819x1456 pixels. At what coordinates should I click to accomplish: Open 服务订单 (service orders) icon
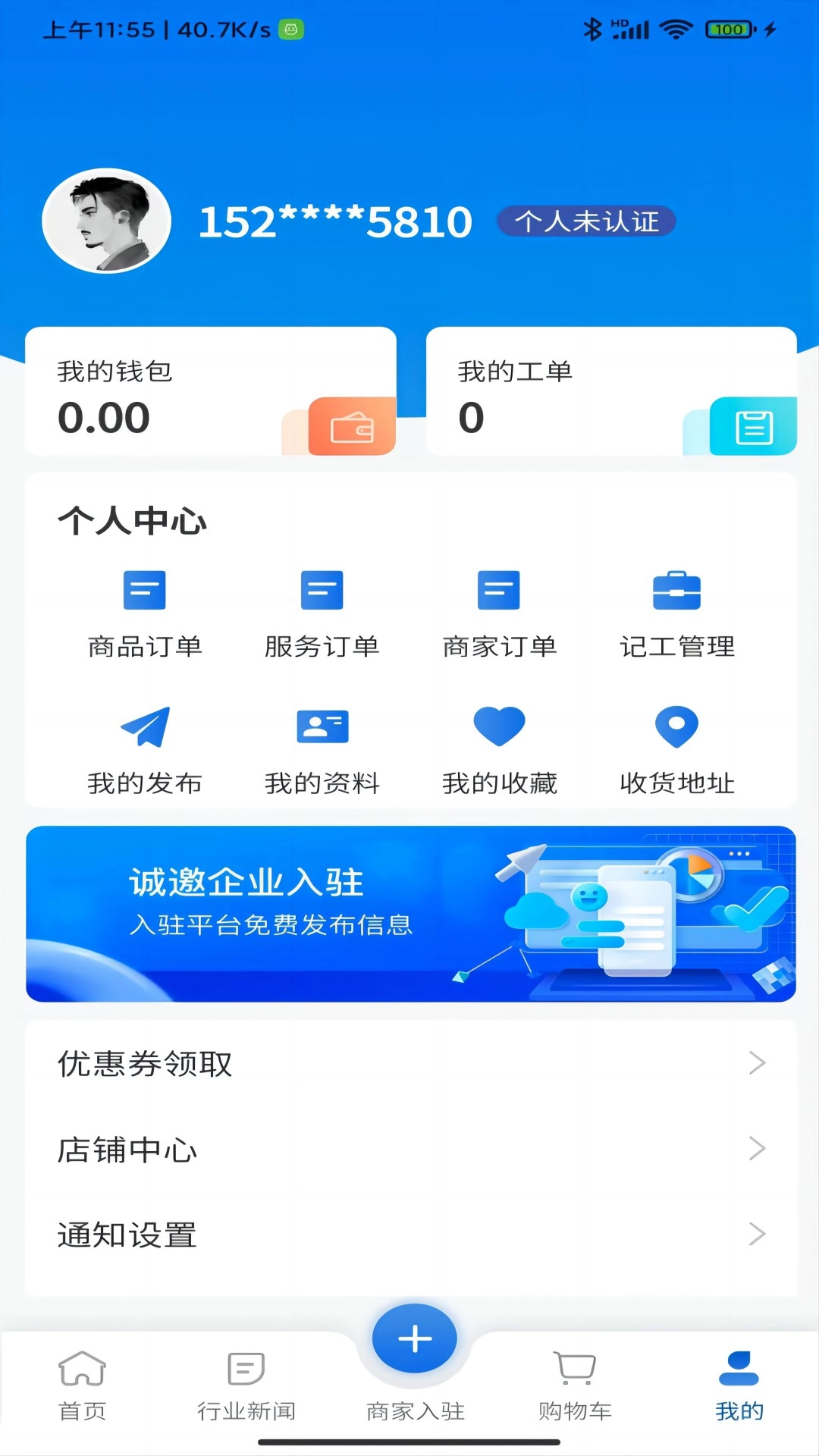point(322,590)
